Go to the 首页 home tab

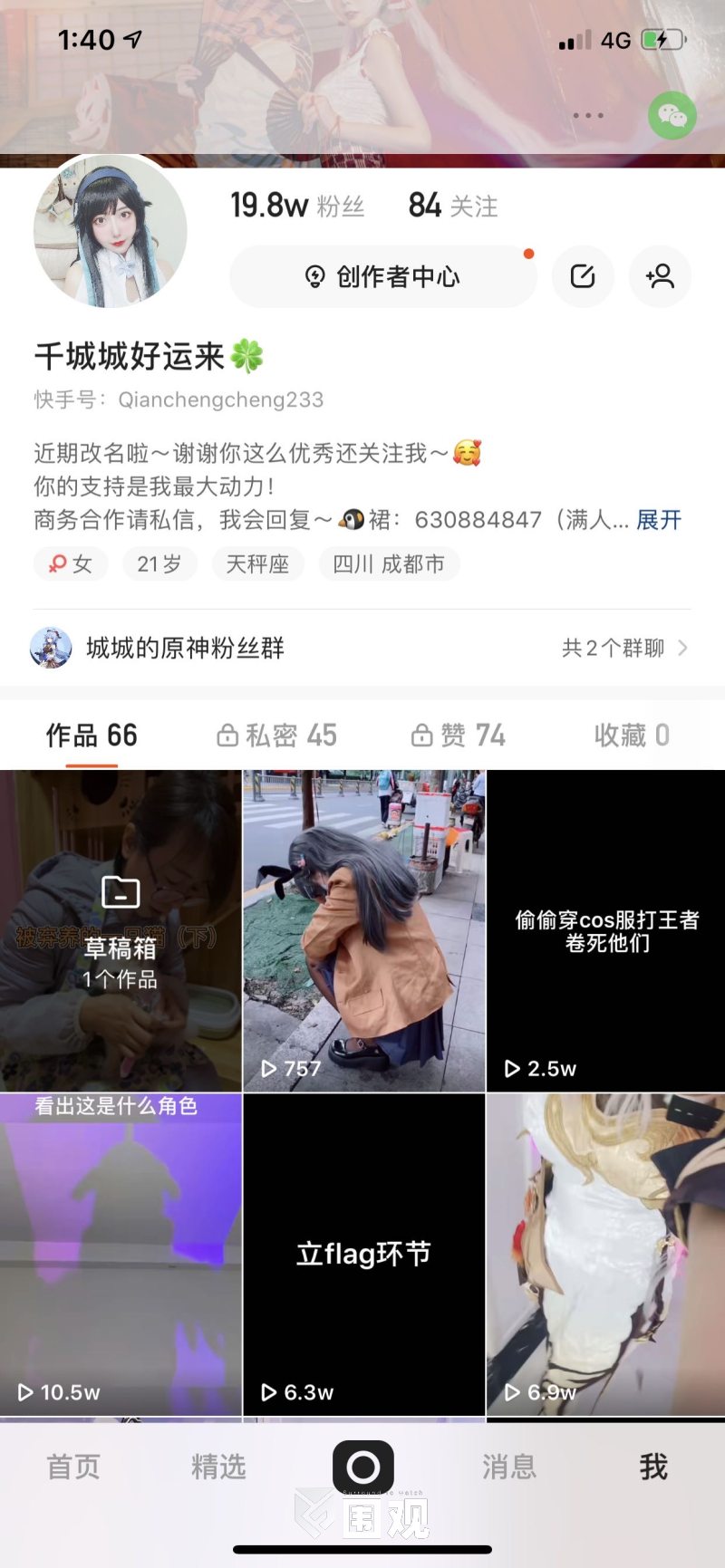pos(73,1467)
